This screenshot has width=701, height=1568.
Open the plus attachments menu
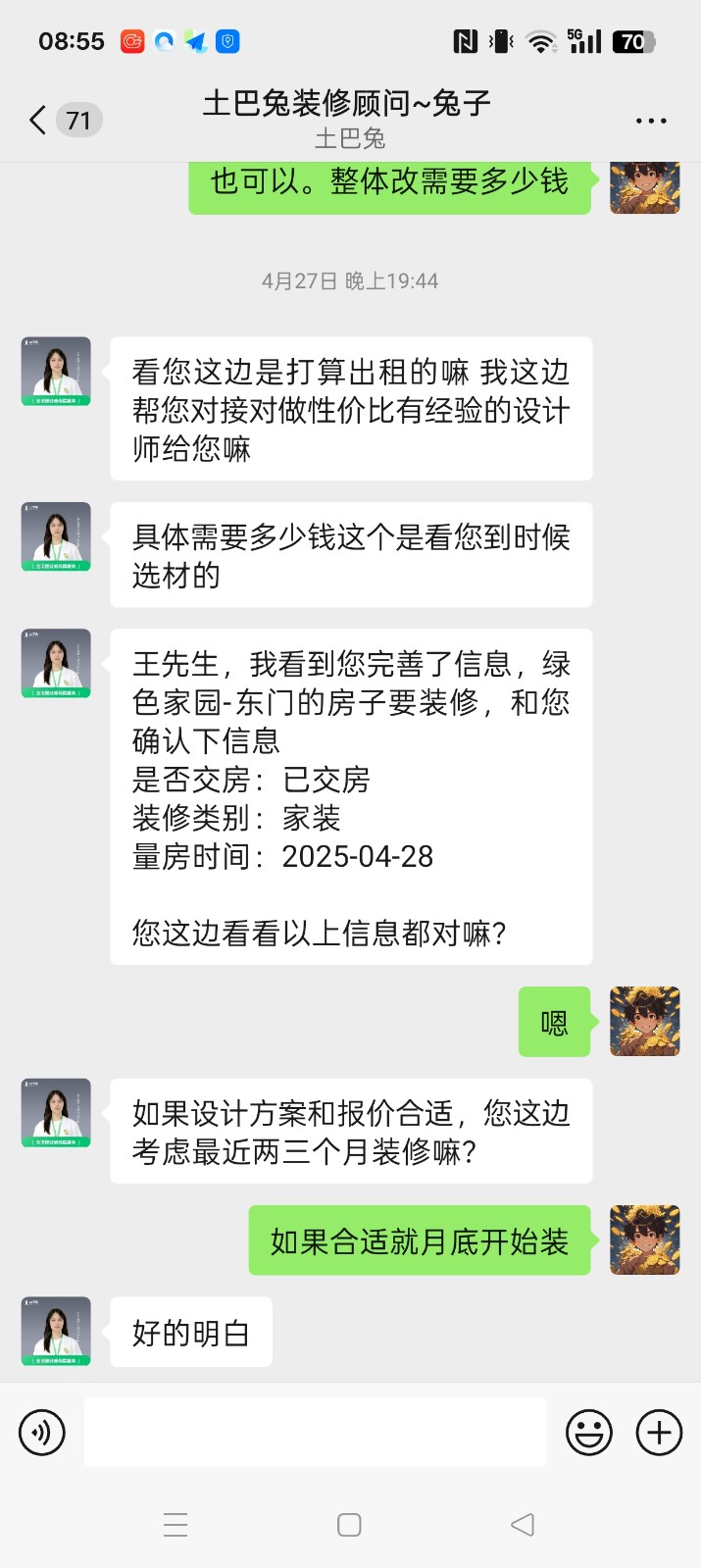[660, 1433]
